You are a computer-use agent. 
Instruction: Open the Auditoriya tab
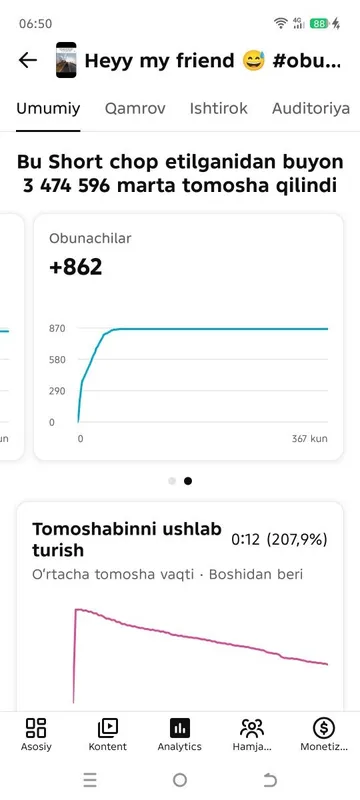click(x=311, y=109)
